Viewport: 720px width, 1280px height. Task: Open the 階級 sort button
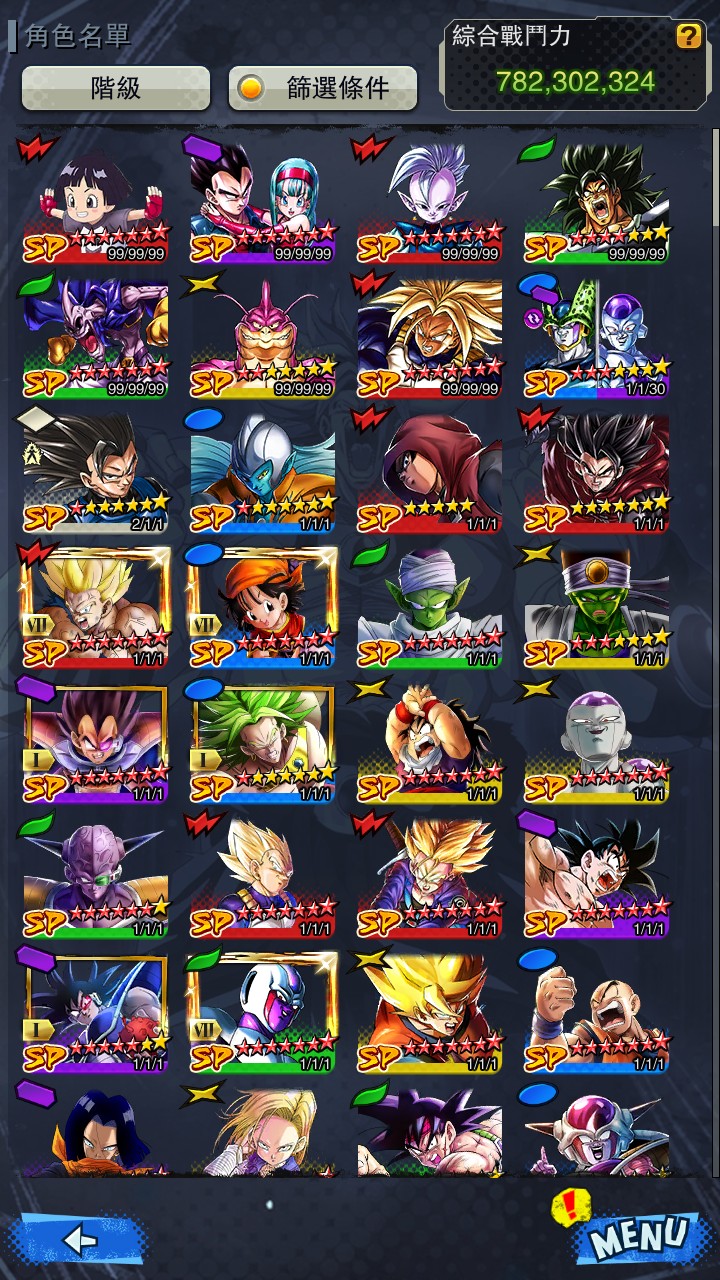click(x=116, y=88)
